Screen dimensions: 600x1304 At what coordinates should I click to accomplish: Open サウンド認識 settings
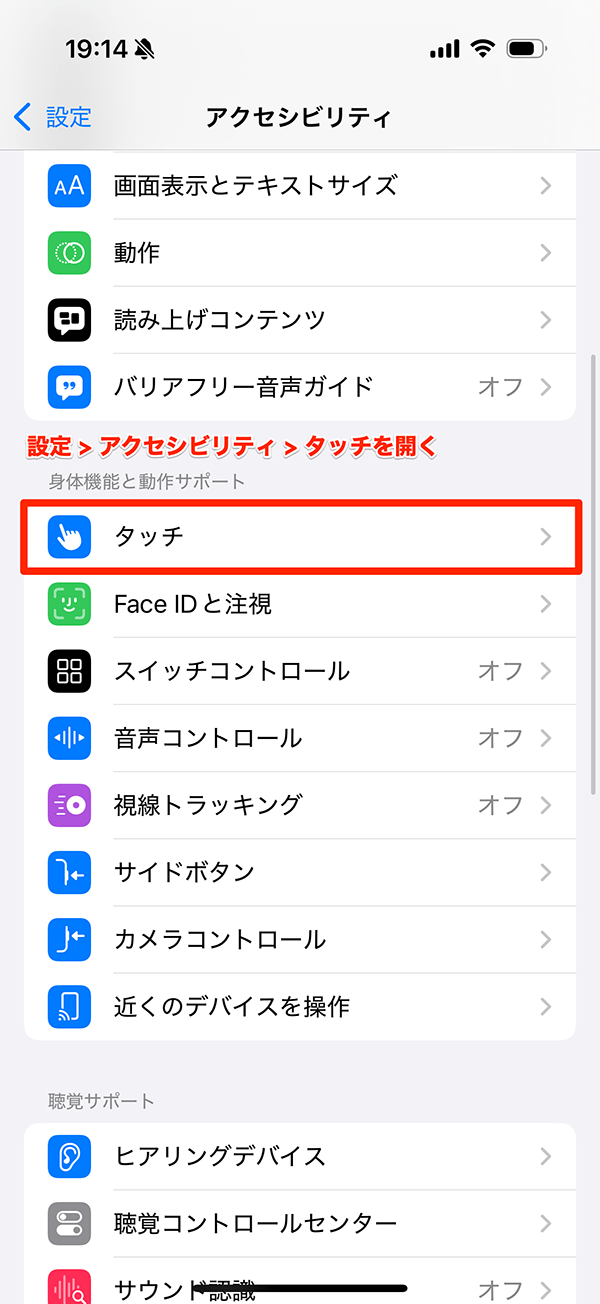tap(300, 1285)
